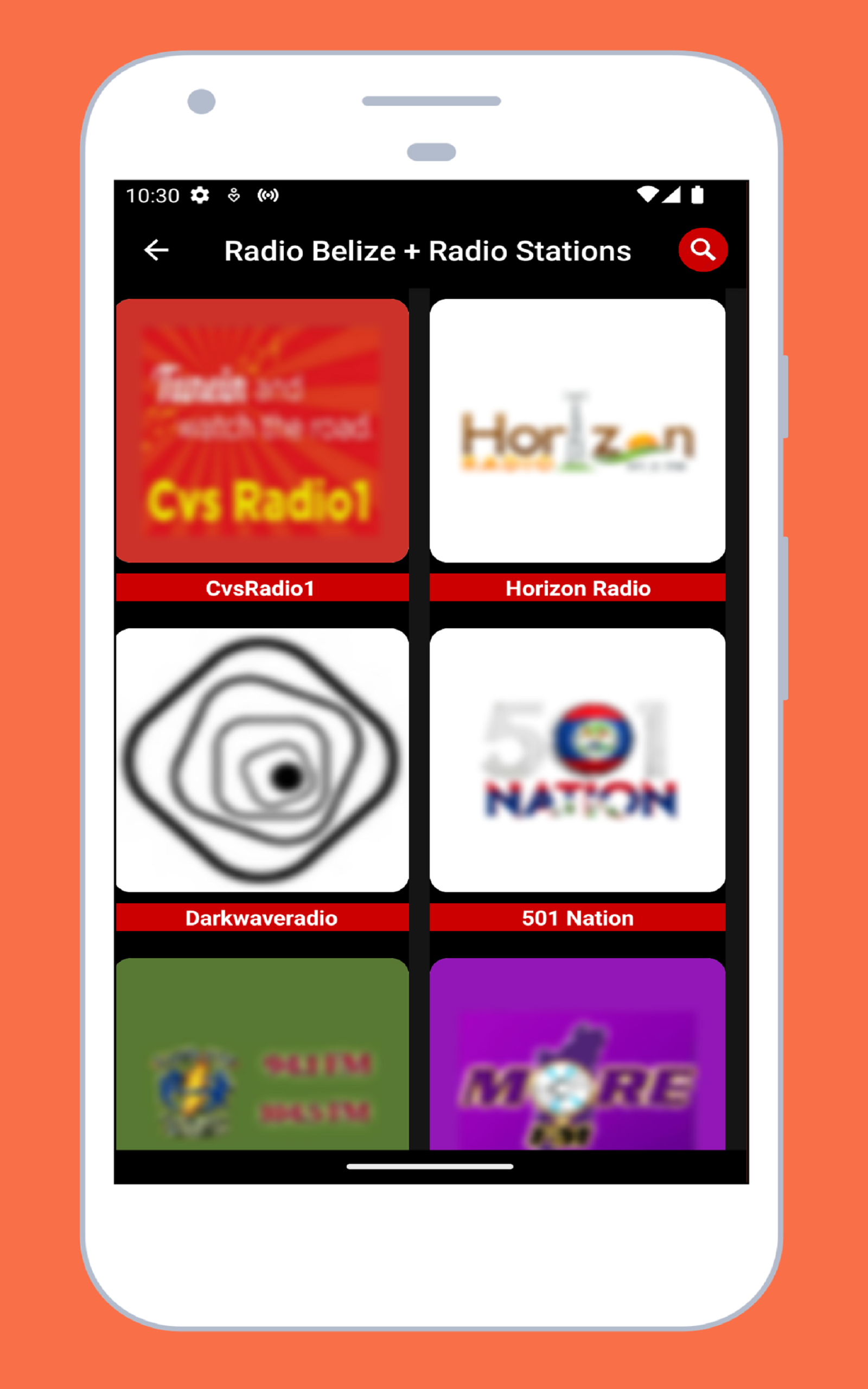Open the search icon in the top bar
This screenshot has height=1389, width=868.
pyautogui.click(x=703, y=250)
